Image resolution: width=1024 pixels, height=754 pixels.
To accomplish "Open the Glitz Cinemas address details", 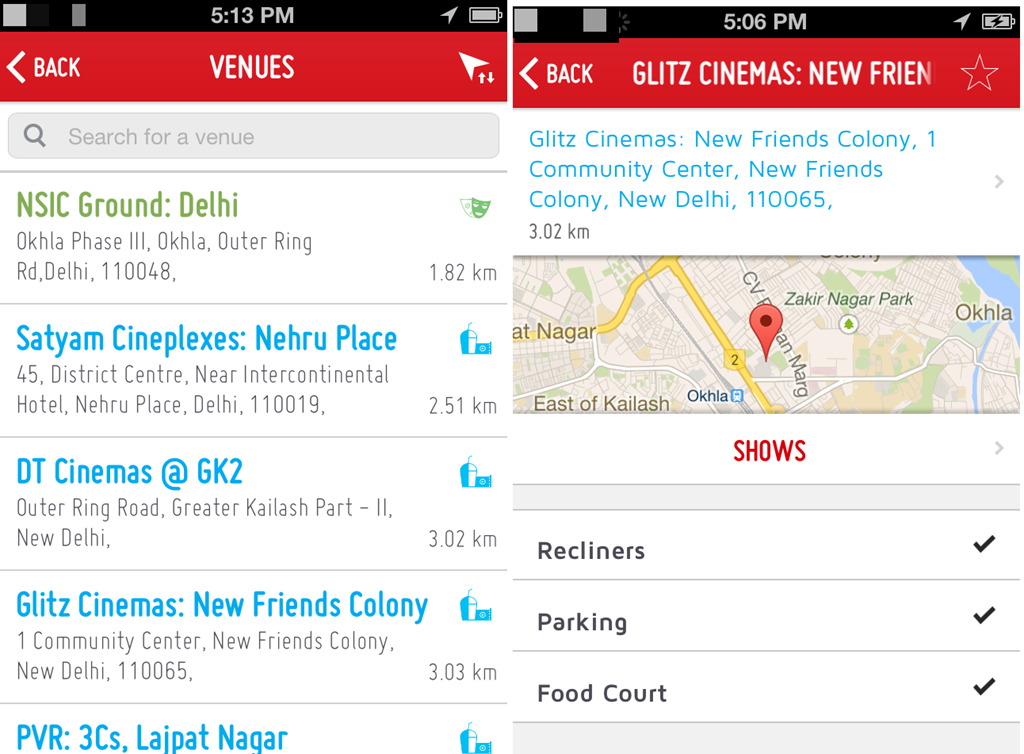I will coord(767,182).
